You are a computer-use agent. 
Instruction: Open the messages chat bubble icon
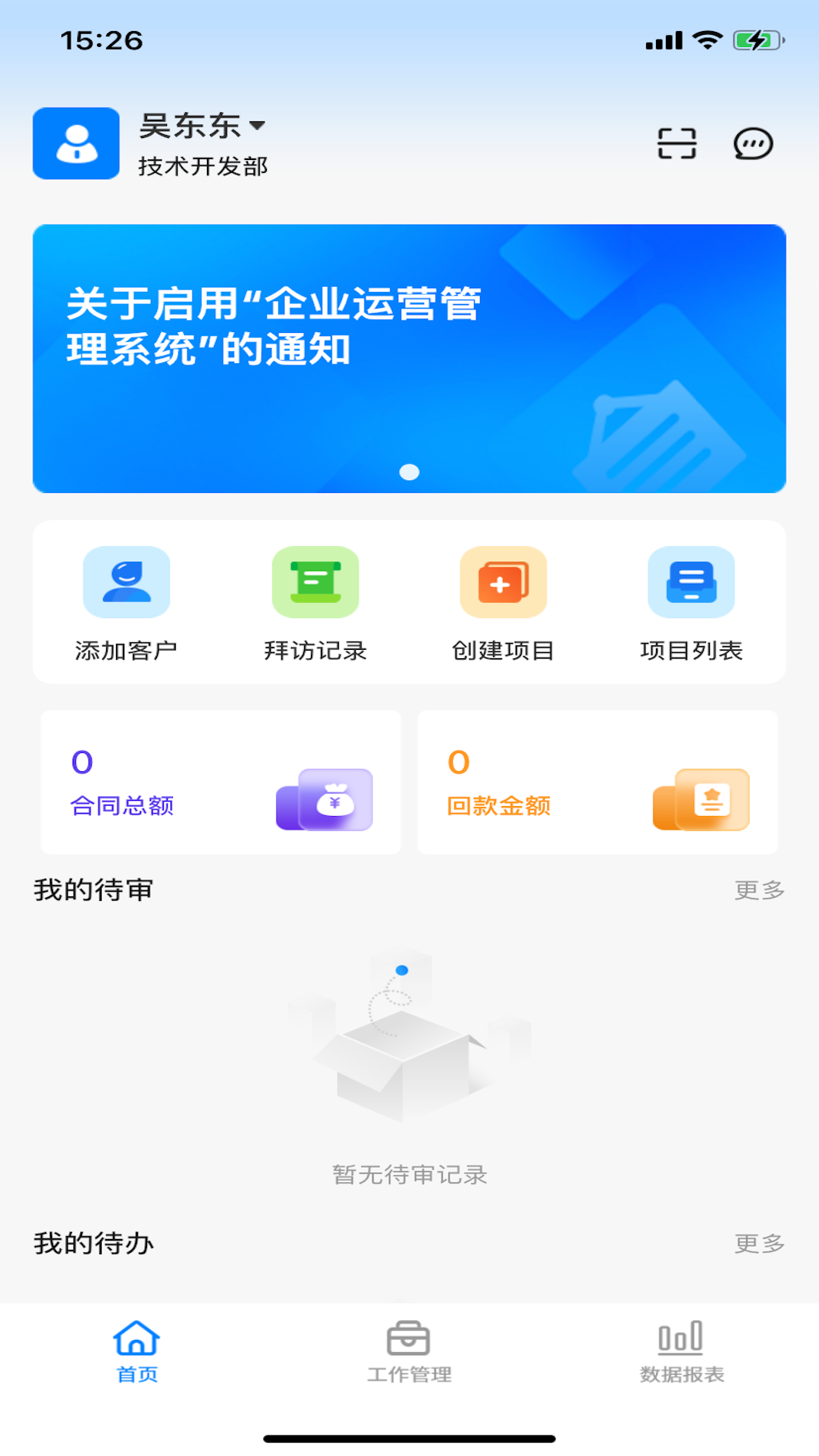(753, 143)
